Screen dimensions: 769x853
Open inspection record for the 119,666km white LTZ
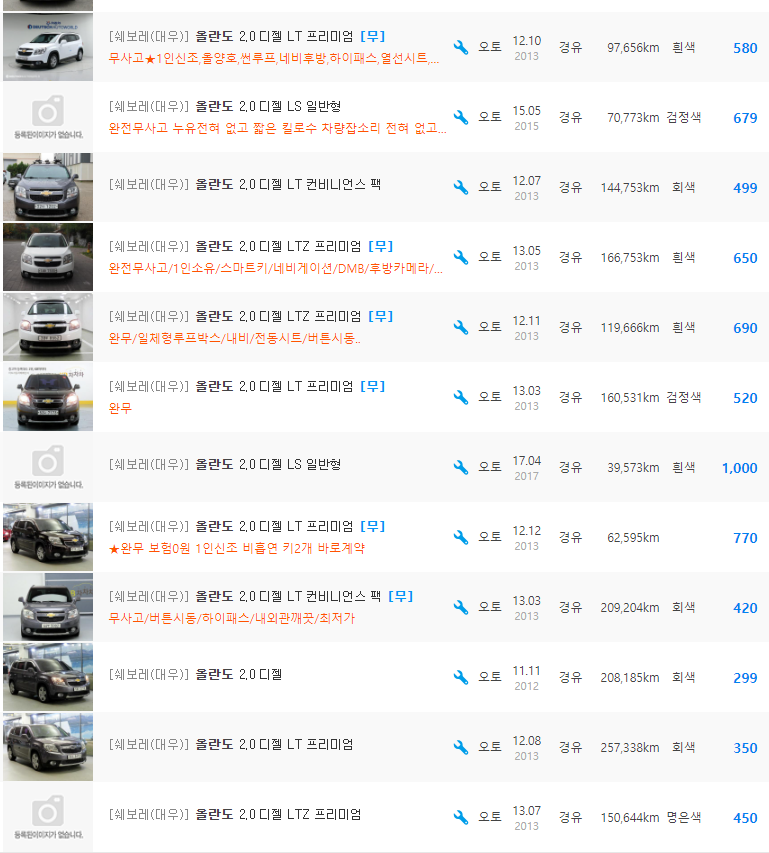(461, 326)
